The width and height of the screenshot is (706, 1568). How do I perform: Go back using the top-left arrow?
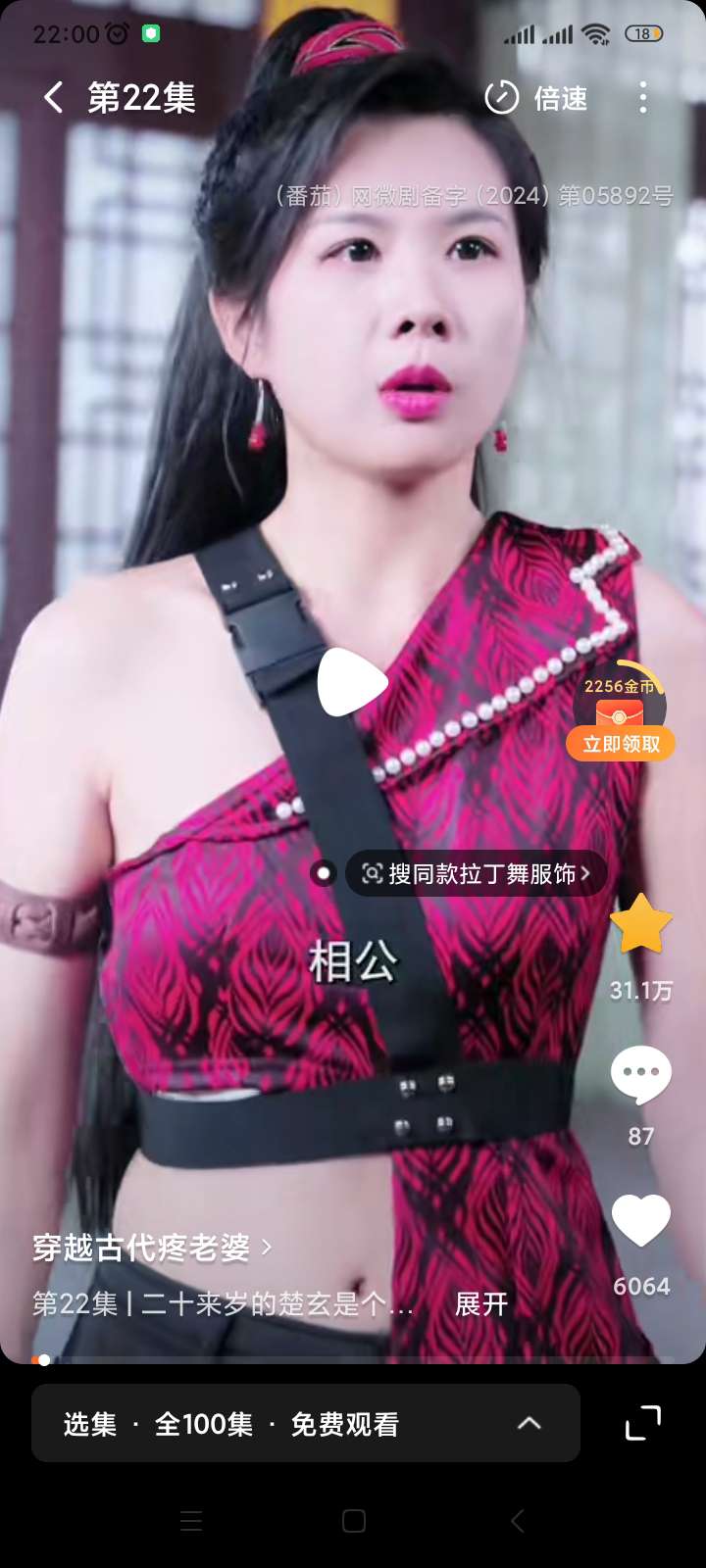pos(54,97)
